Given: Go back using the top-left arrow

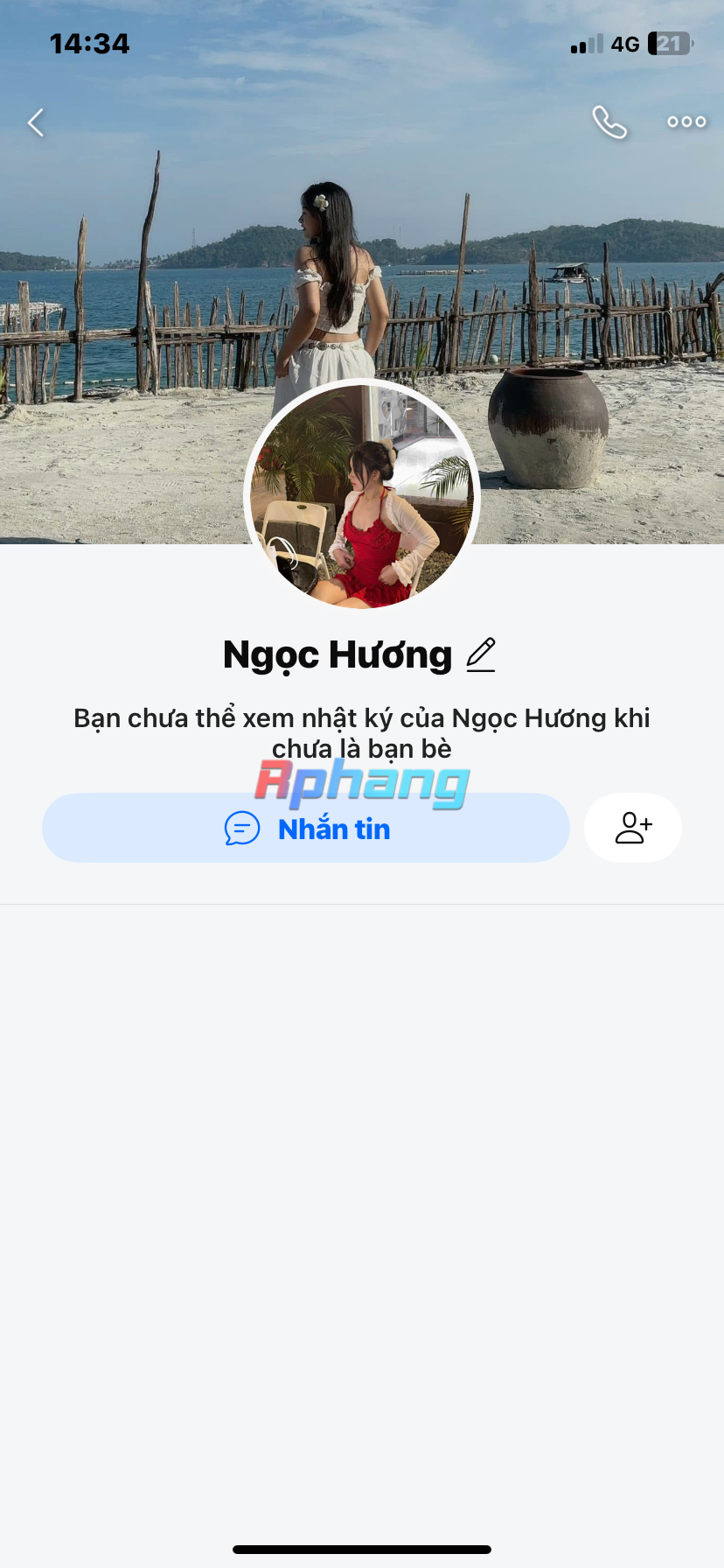Looking at the screenshot, I should tap(36, 122).
